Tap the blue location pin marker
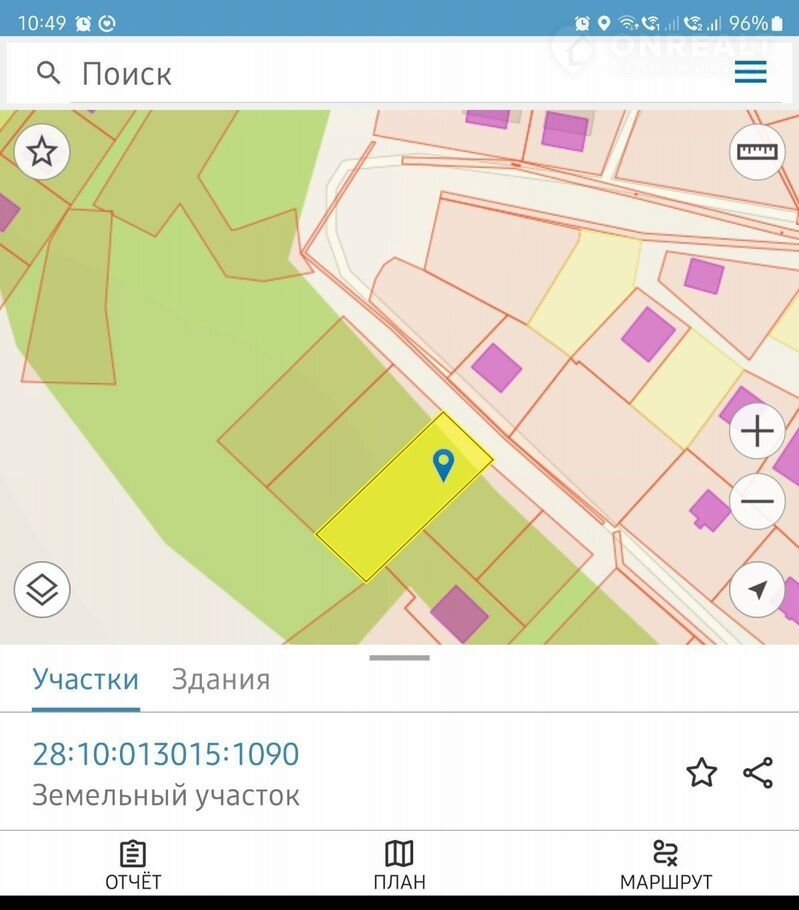The height and width of the screenshot is (910, 799). (443, 463)
